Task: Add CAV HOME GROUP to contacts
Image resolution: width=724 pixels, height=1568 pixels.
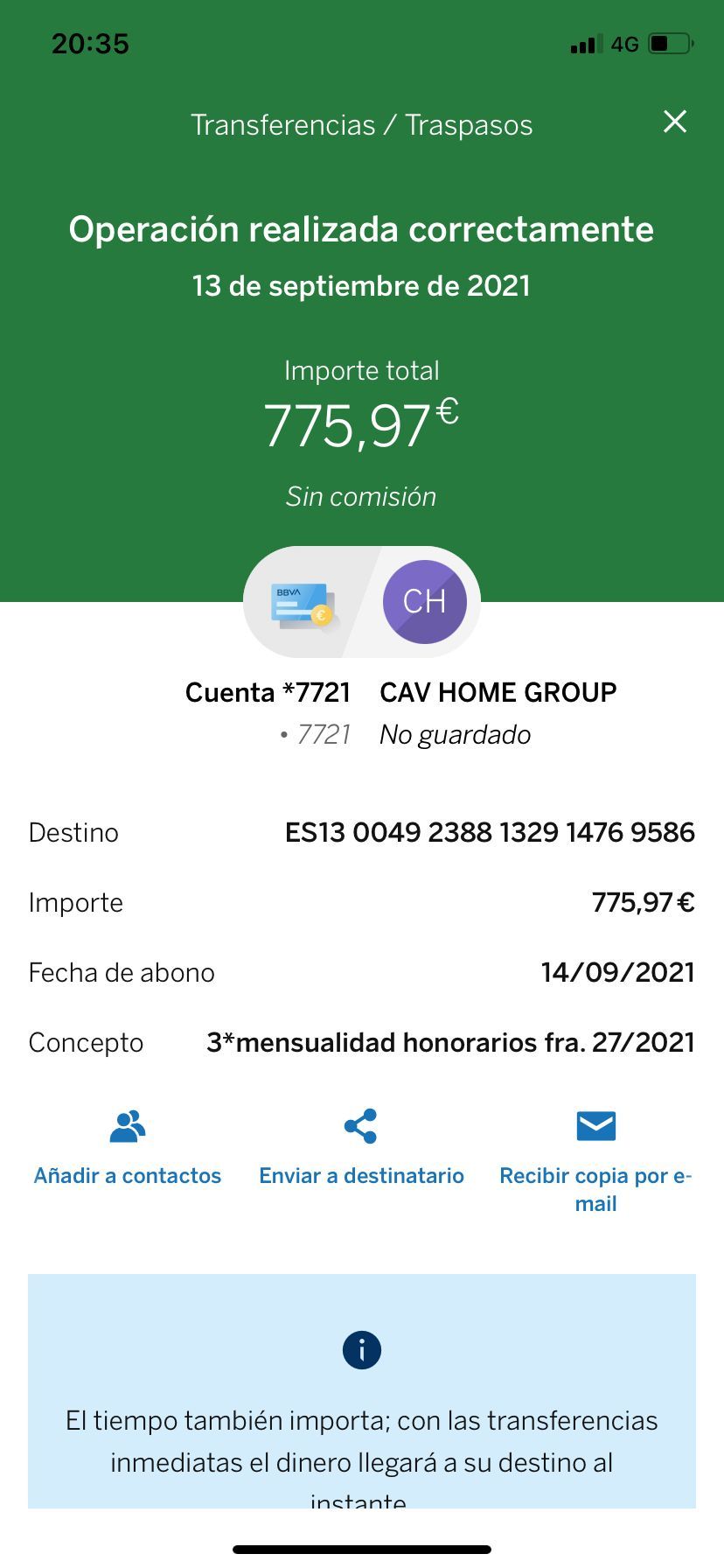Action: 128,1147
